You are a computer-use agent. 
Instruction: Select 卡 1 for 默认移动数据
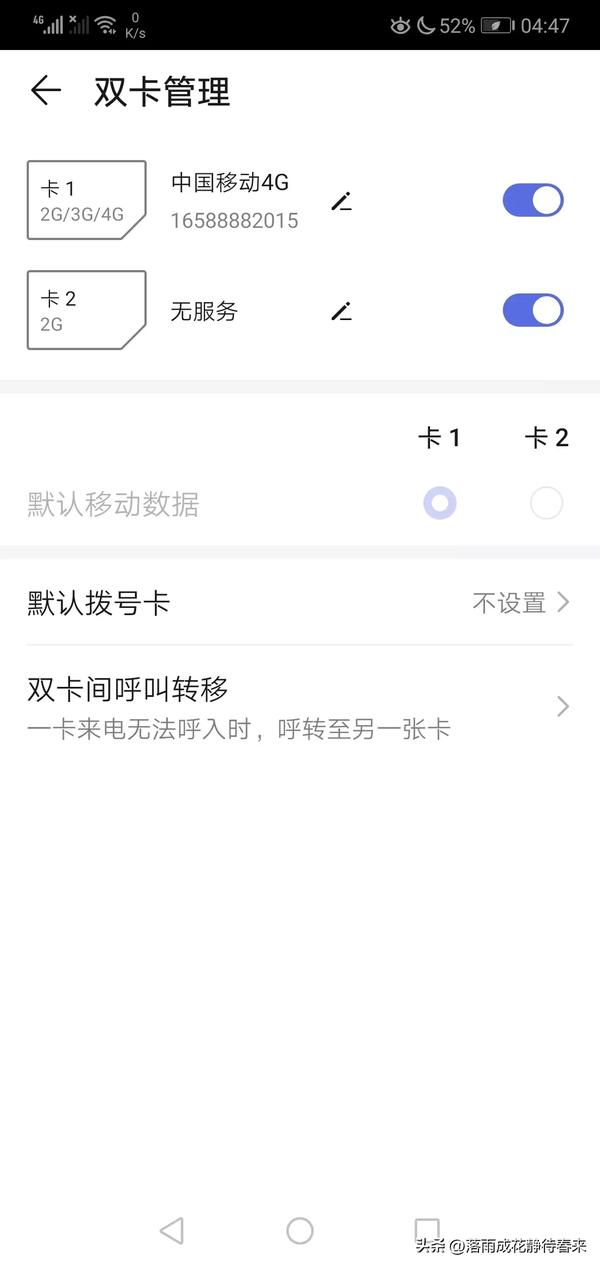[440, 503]
